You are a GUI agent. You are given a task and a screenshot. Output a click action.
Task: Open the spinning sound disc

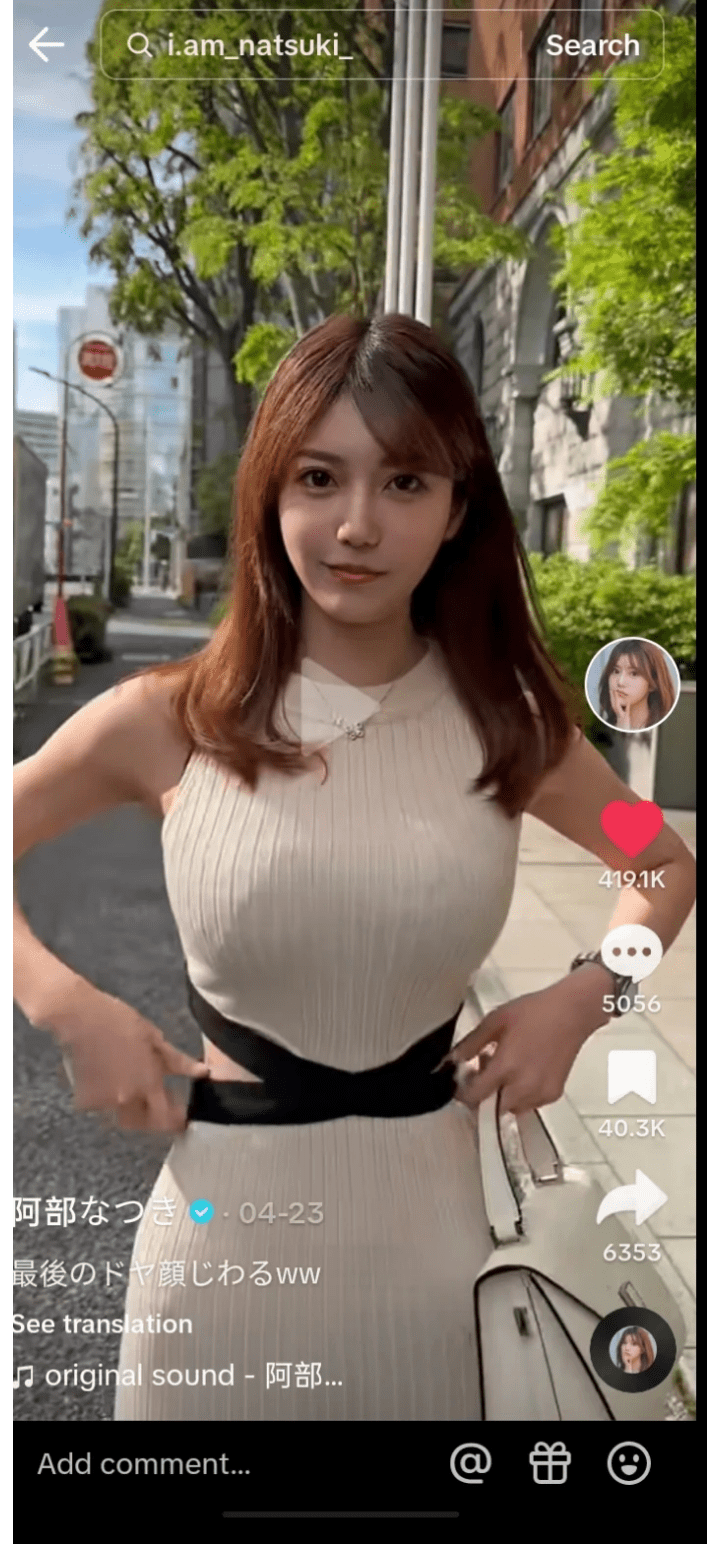click(632, 1349)
